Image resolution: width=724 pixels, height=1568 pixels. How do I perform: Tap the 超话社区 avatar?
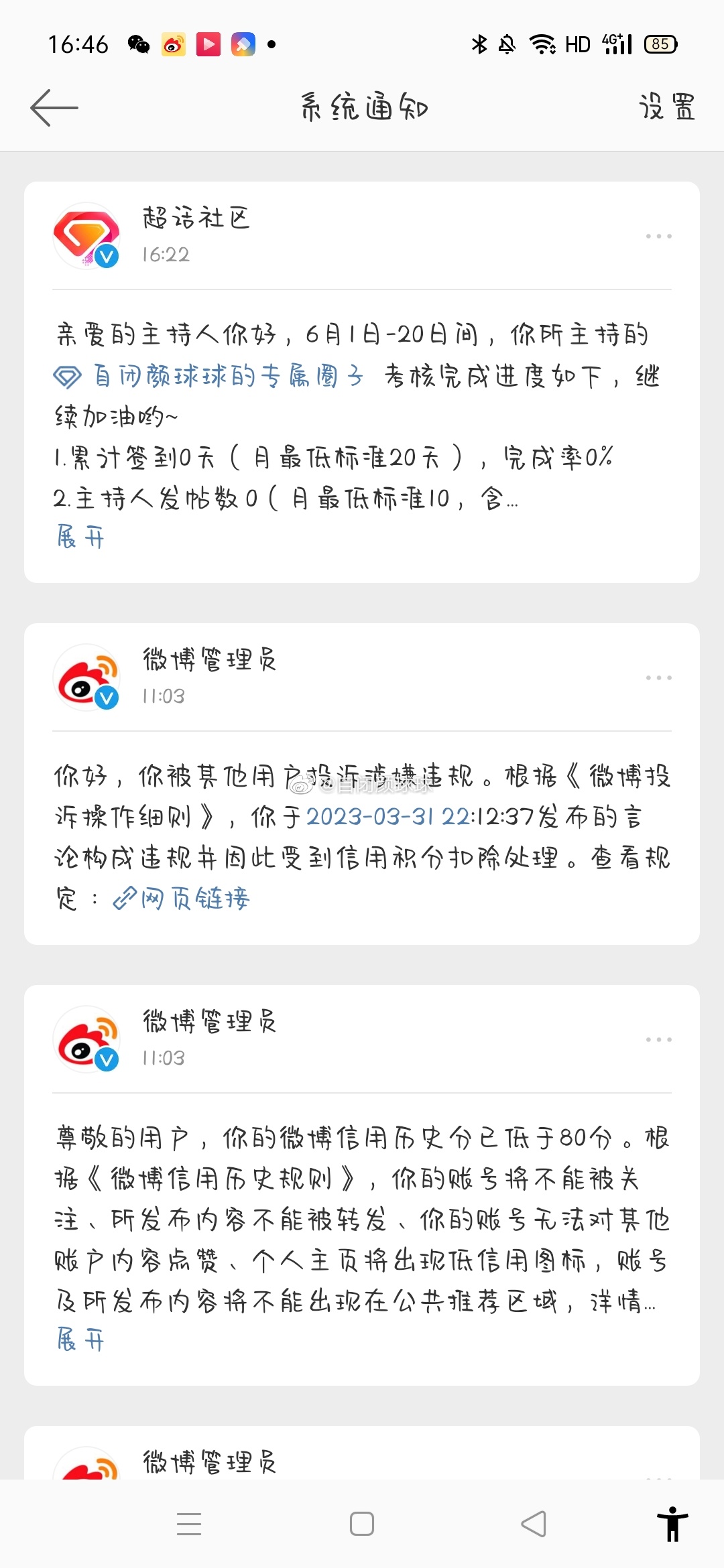click(x=86, y=236)
